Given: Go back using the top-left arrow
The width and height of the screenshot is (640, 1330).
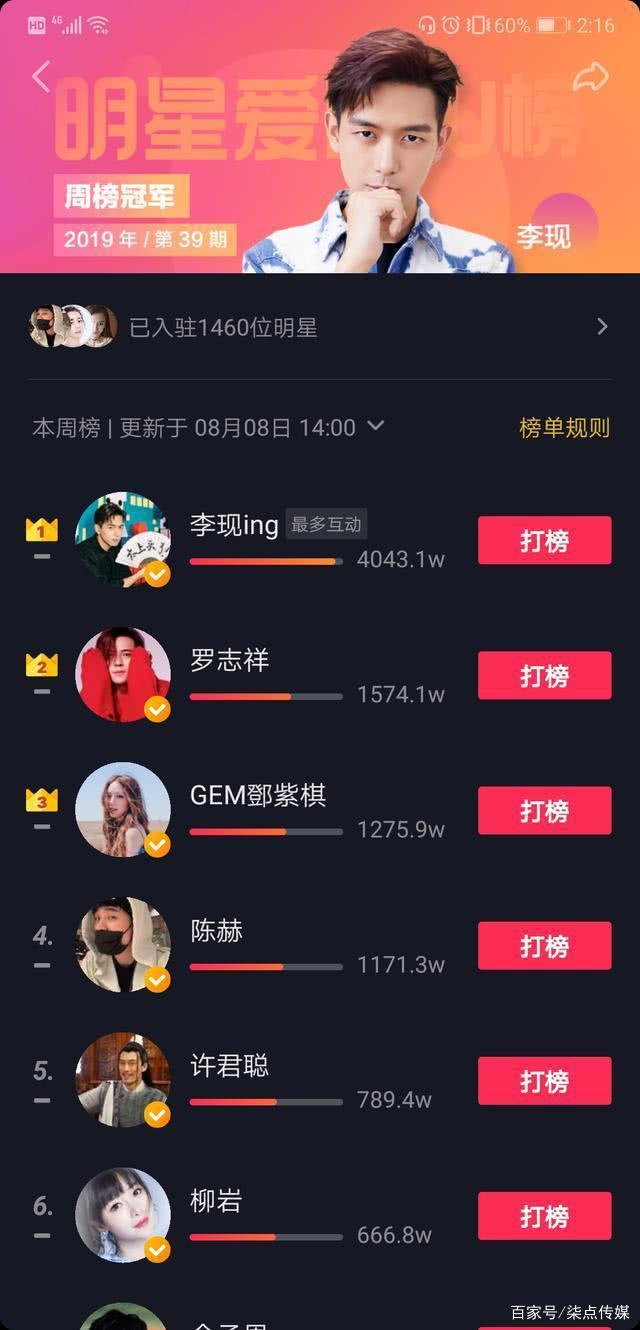Looking at the screenshot, I should (x=41, y=77).
